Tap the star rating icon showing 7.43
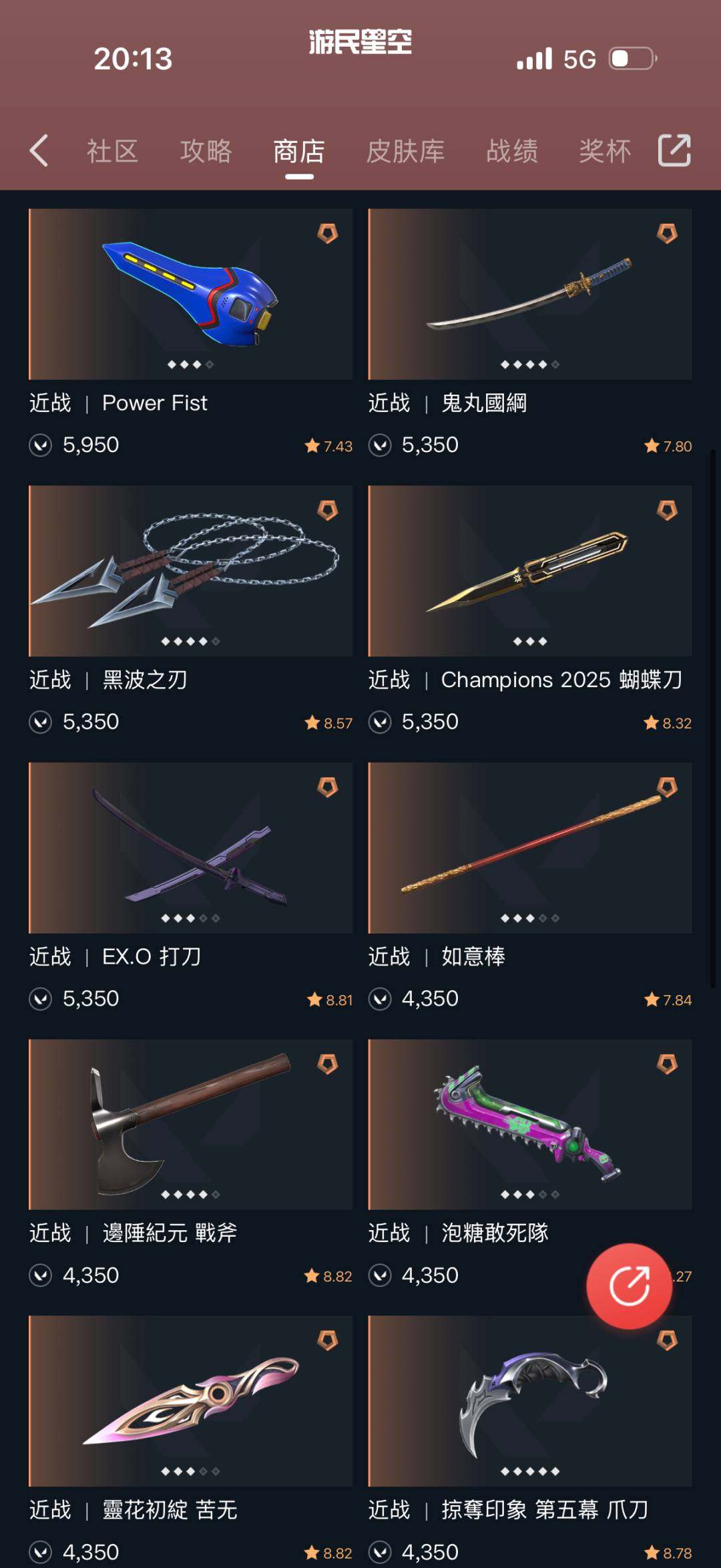The width and height of the screenshot is (721, 1568). (x=313, y=446)
